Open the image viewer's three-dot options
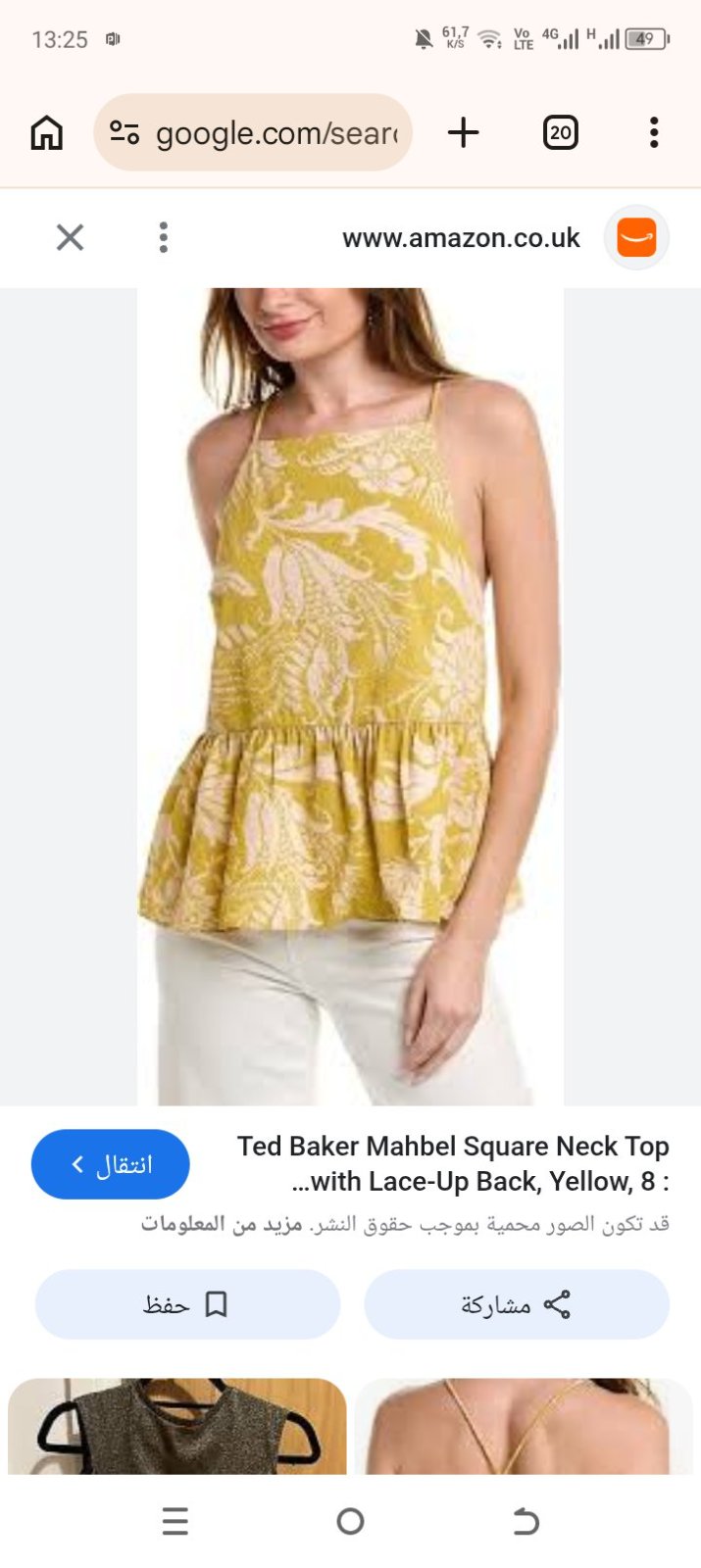The image size is (701, 1568). click(x=164, y=237)
